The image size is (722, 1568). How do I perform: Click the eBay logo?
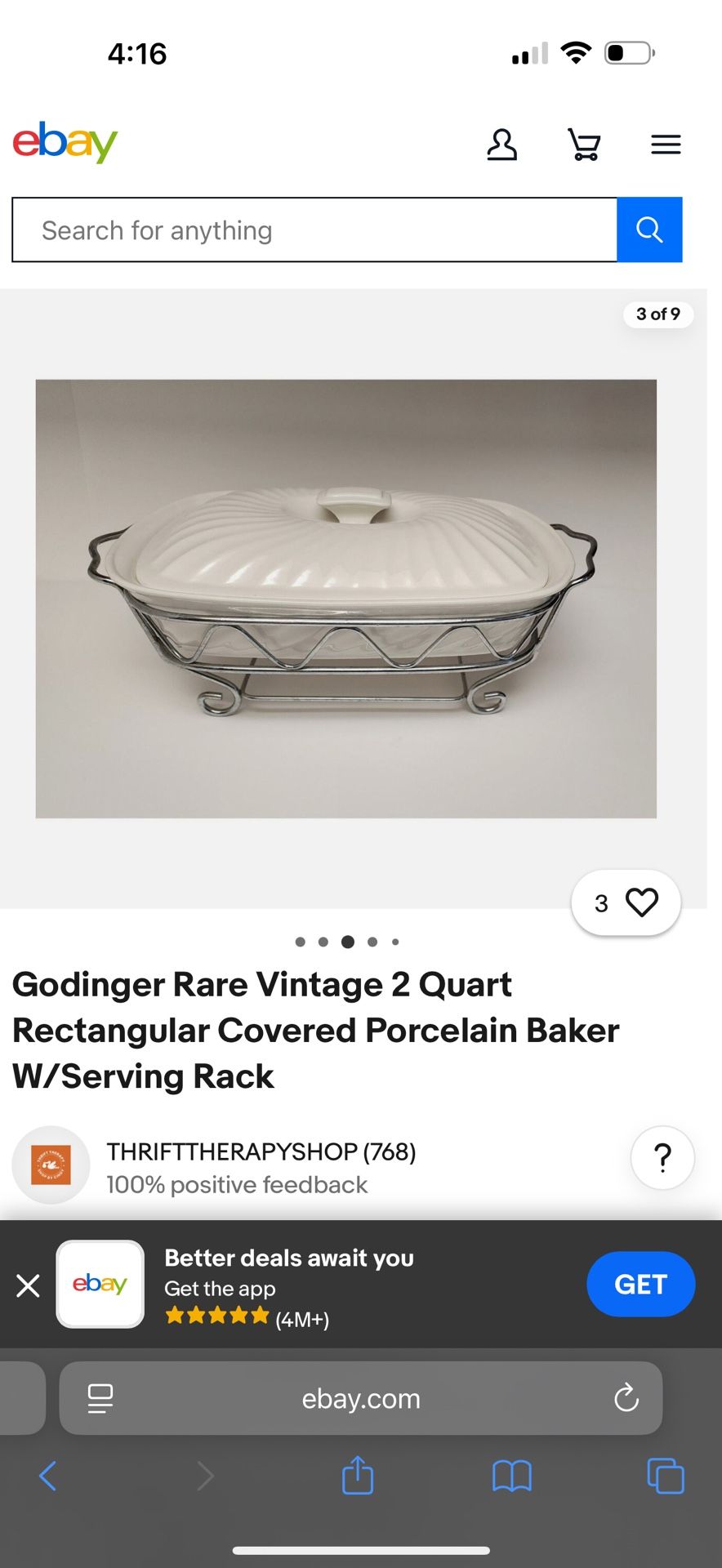pyautogui.click(x=65, y=142)
